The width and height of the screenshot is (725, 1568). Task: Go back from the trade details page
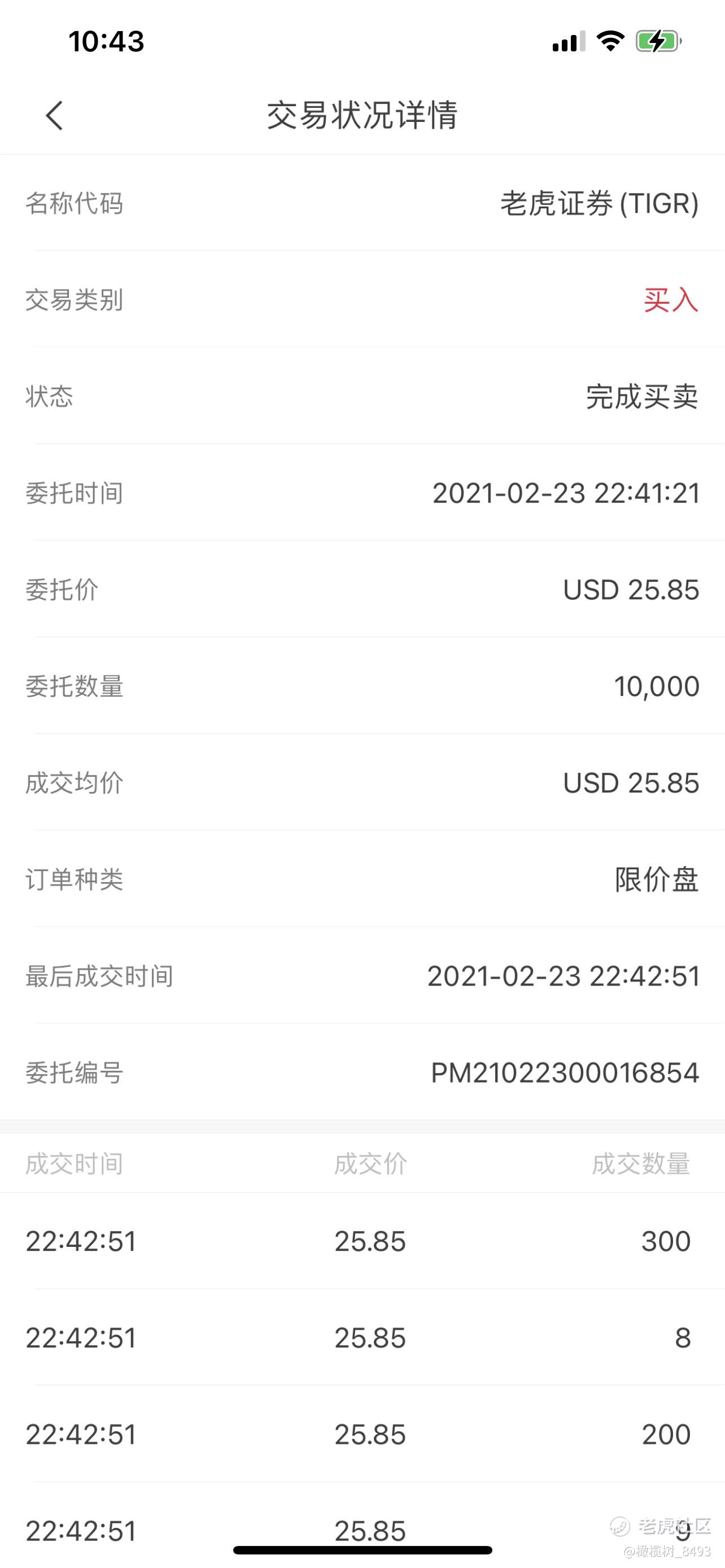[x=54, y=115]
